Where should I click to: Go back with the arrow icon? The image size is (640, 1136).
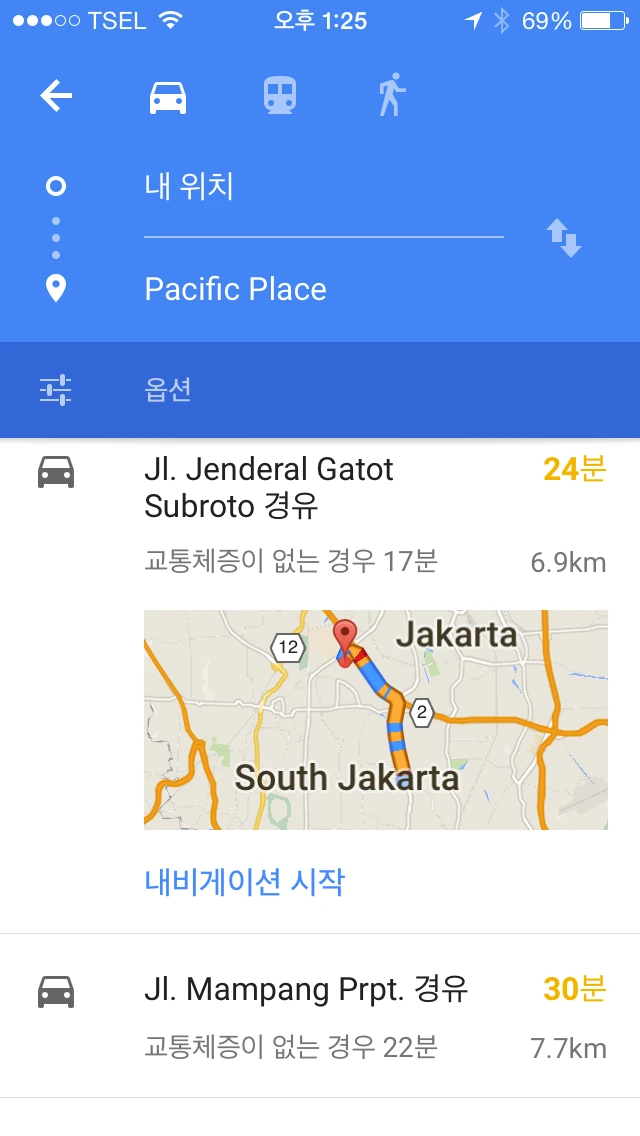tap(56, 96)
